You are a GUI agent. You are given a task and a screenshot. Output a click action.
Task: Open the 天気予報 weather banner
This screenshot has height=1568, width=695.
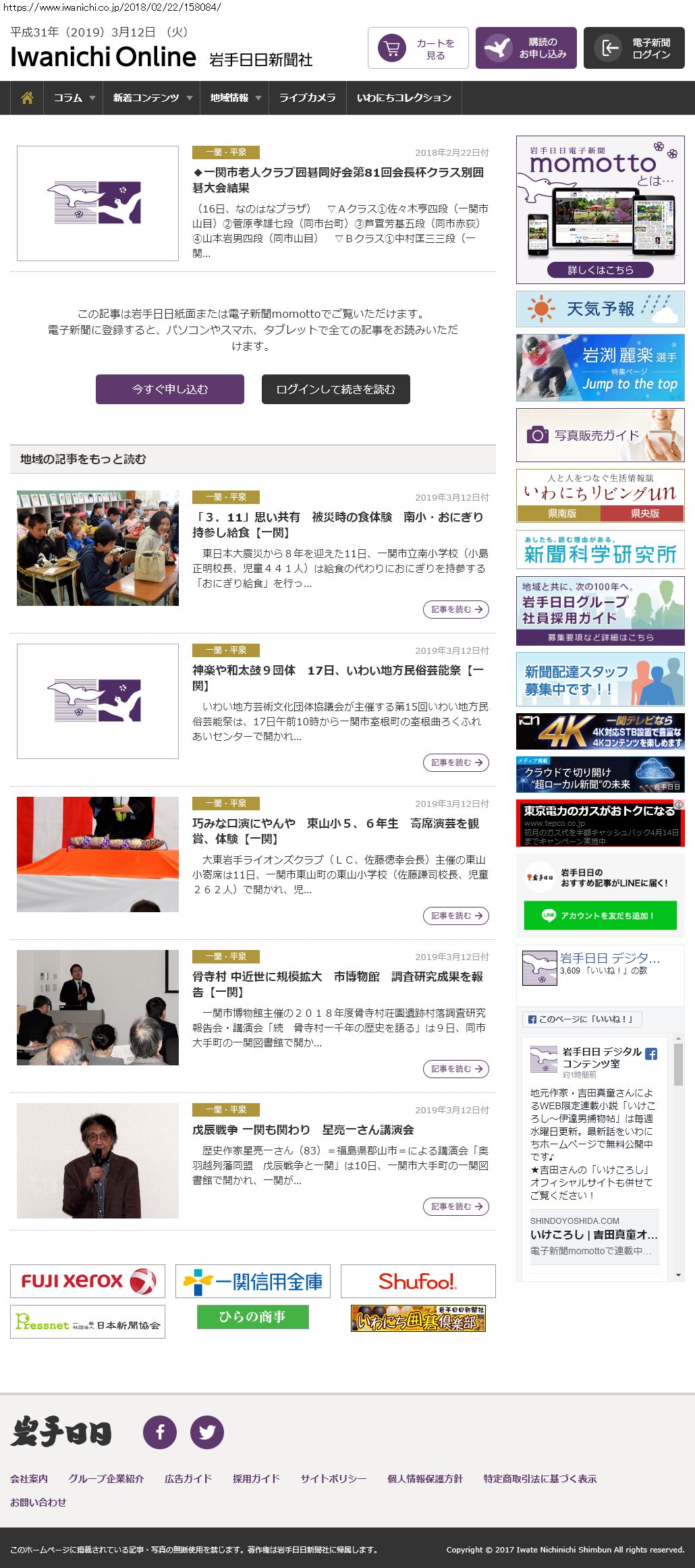(x=600, y=309)
